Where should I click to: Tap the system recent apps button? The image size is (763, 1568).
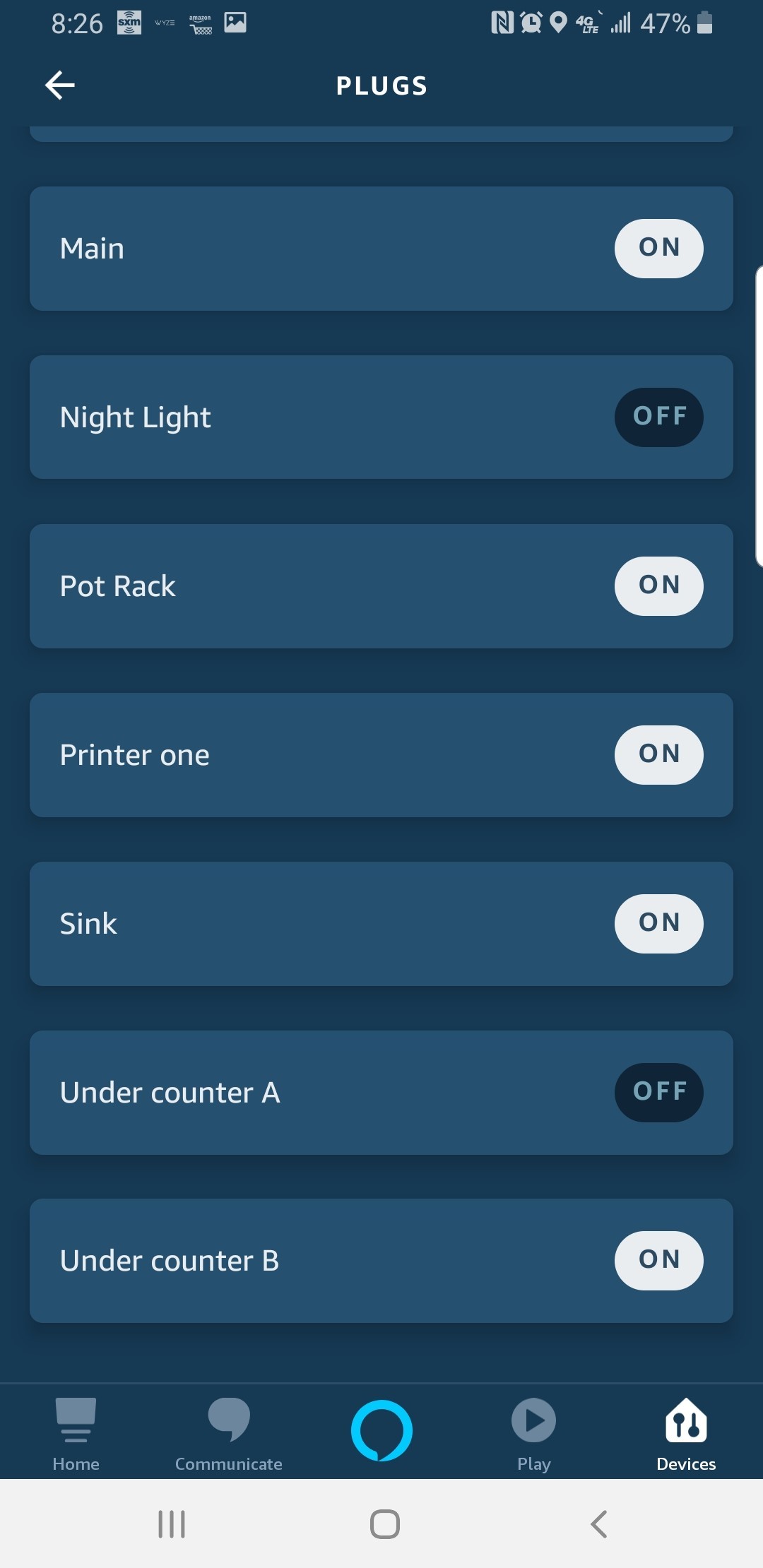(x=172, y=1524)
